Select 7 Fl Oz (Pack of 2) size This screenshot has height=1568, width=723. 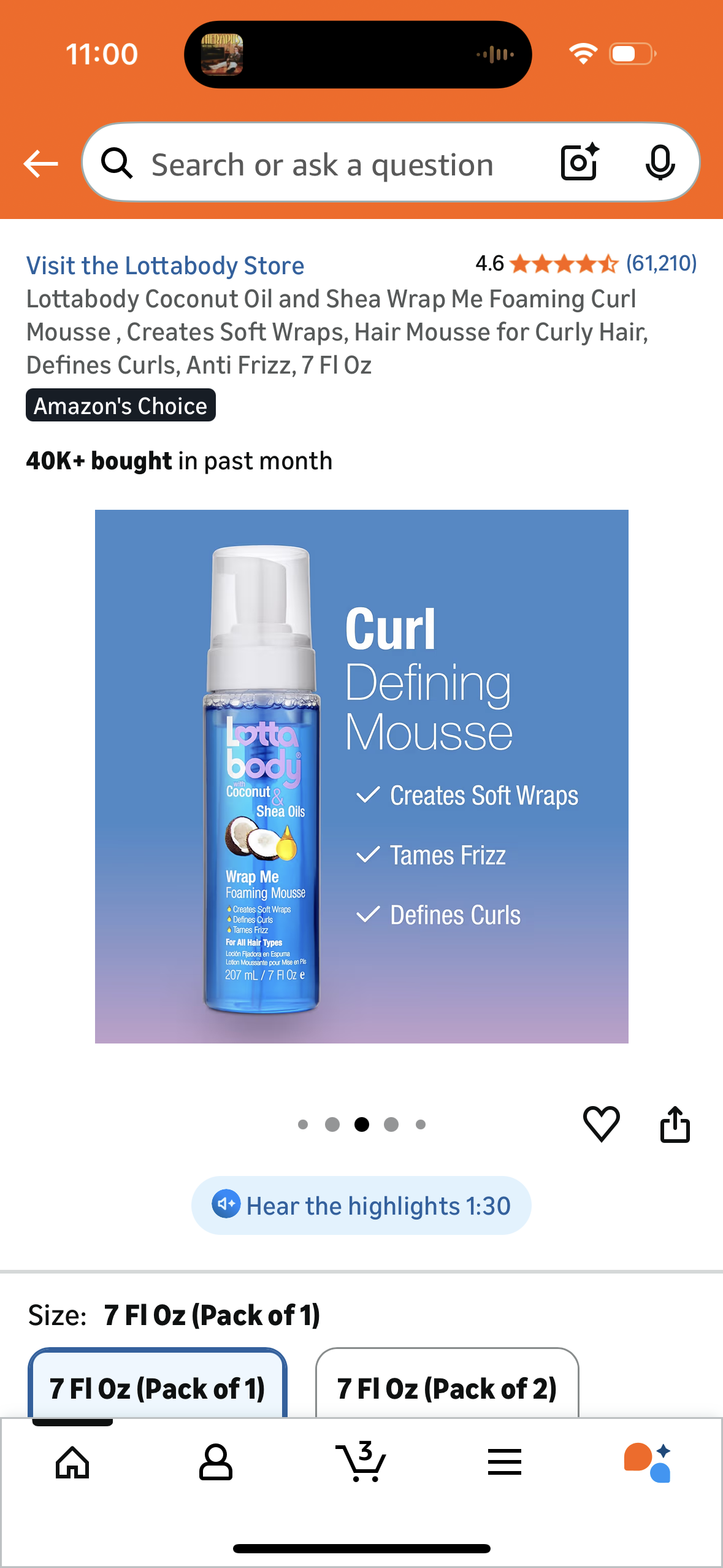(446, 1388)
